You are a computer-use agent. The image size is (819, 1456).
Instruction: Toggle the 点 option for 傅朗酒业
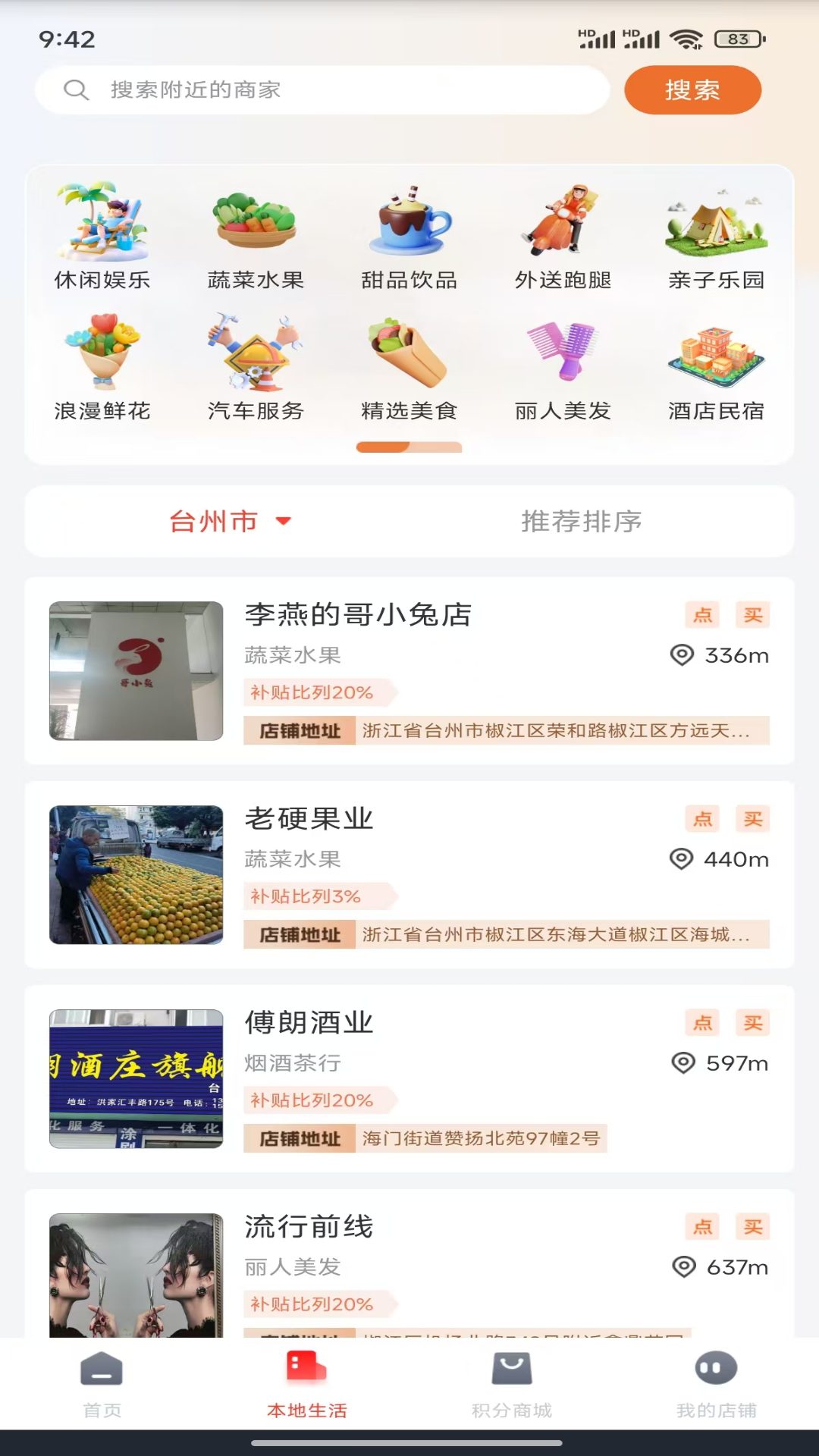[x=702, y=1023]
